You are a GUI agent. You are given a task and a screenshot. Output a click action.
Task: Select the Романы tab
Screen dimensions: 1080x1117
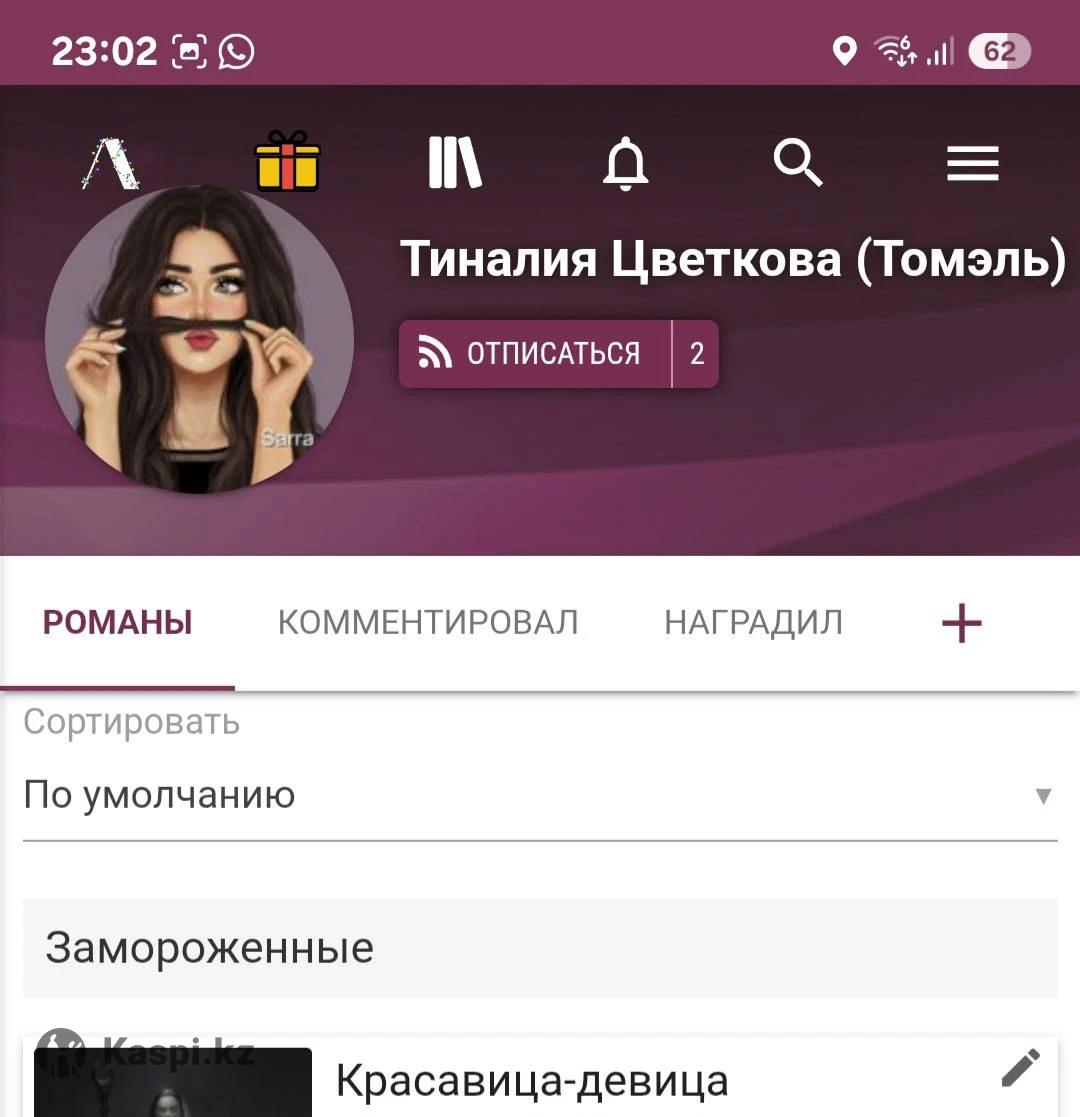click(117, 623)
